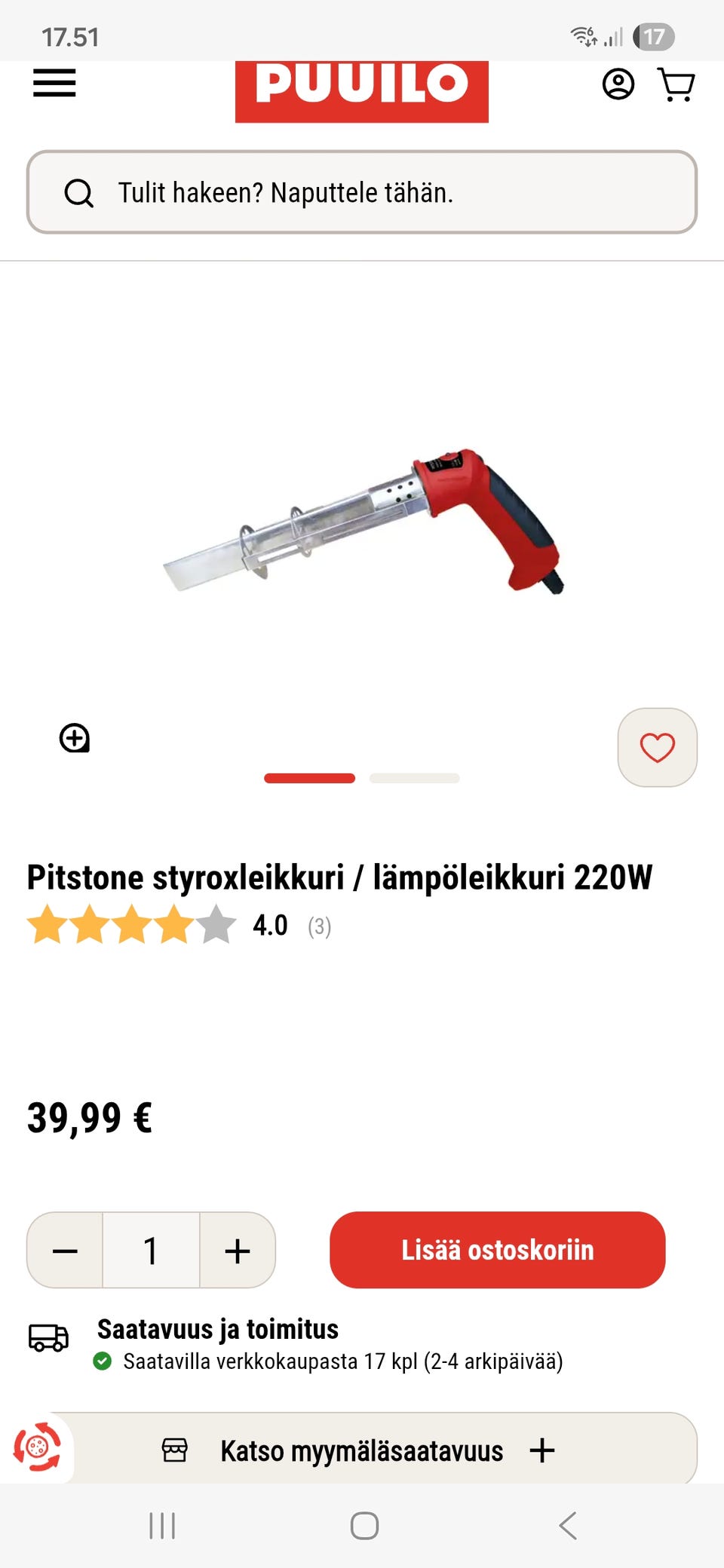The height and width of the screenshot is (1568, 724).
Task: Click the first carousel indicator bar
Action: tap(309, 777)
